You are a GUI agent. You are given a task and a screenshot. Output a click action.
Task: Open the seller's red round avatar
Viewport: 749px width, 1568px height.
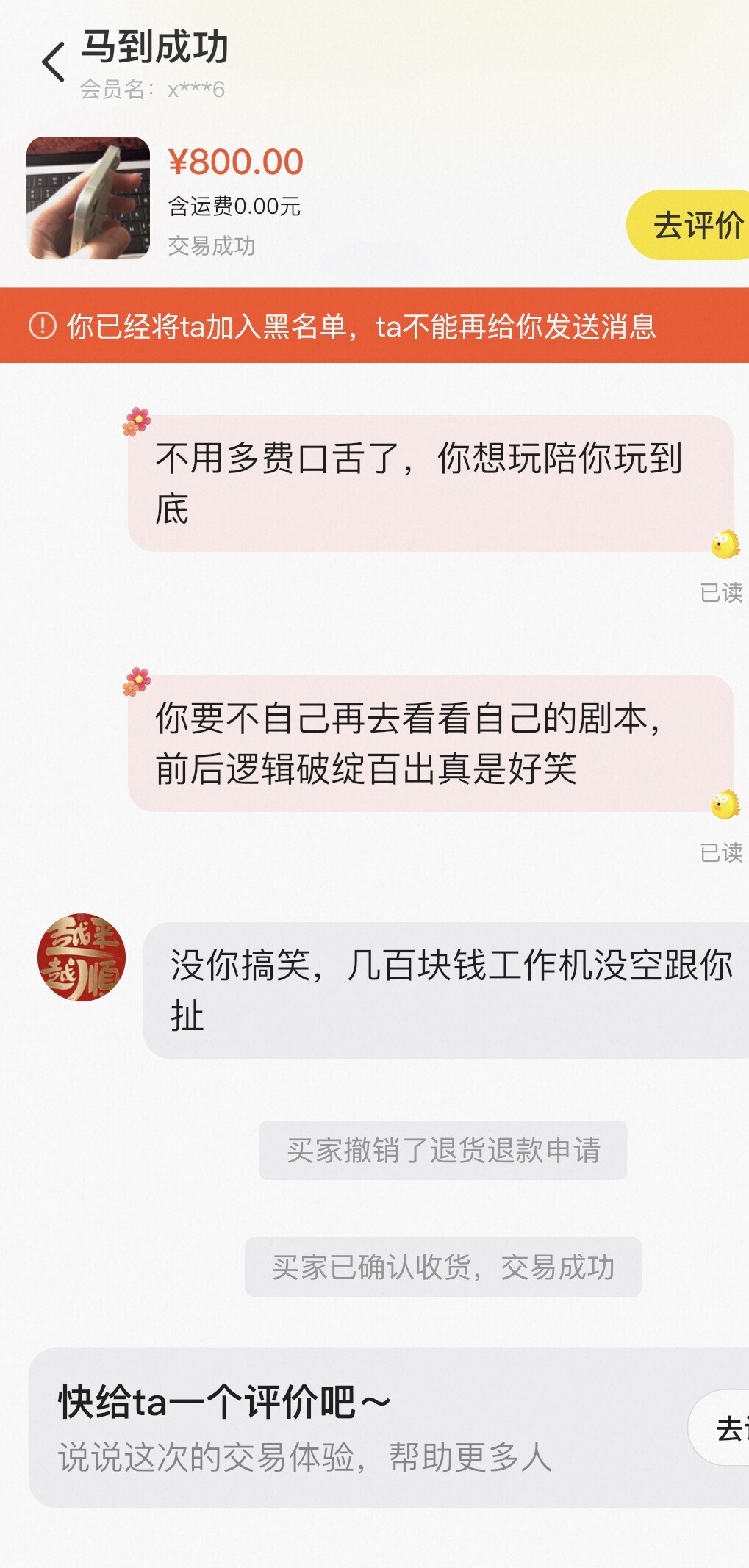(x=82, y=957)
